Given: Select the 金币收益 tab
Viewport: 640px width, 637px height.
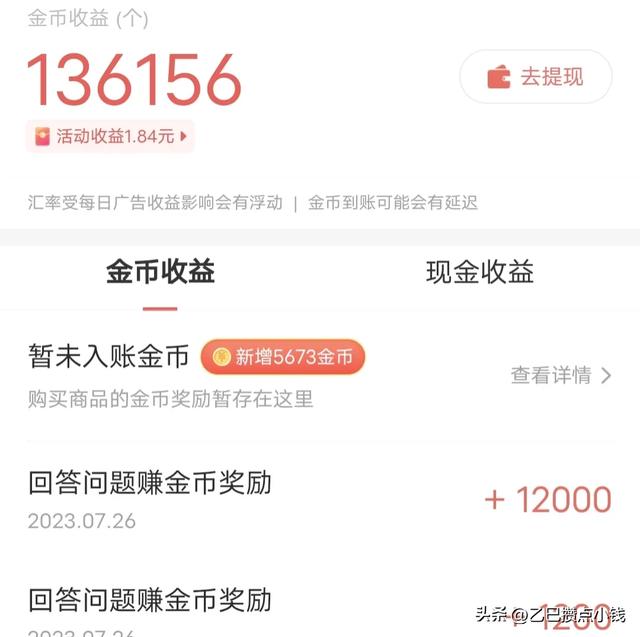Looking at the screenshot, I should tap(160, 272).
